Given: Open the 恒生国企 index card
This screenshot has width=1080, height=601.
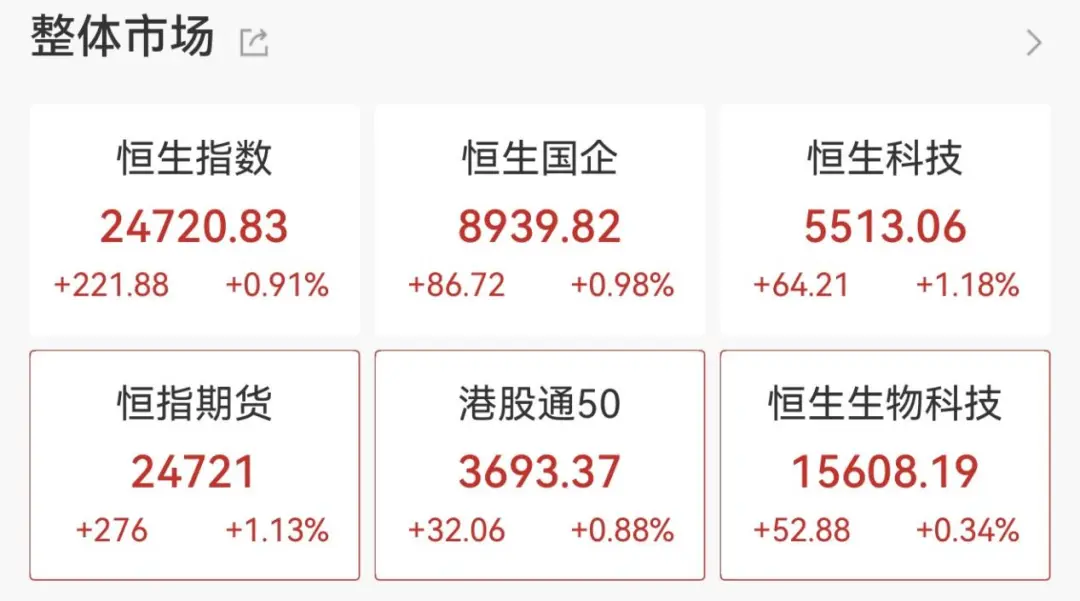Looking at the screenshot, I should click(x=539, y=220).
